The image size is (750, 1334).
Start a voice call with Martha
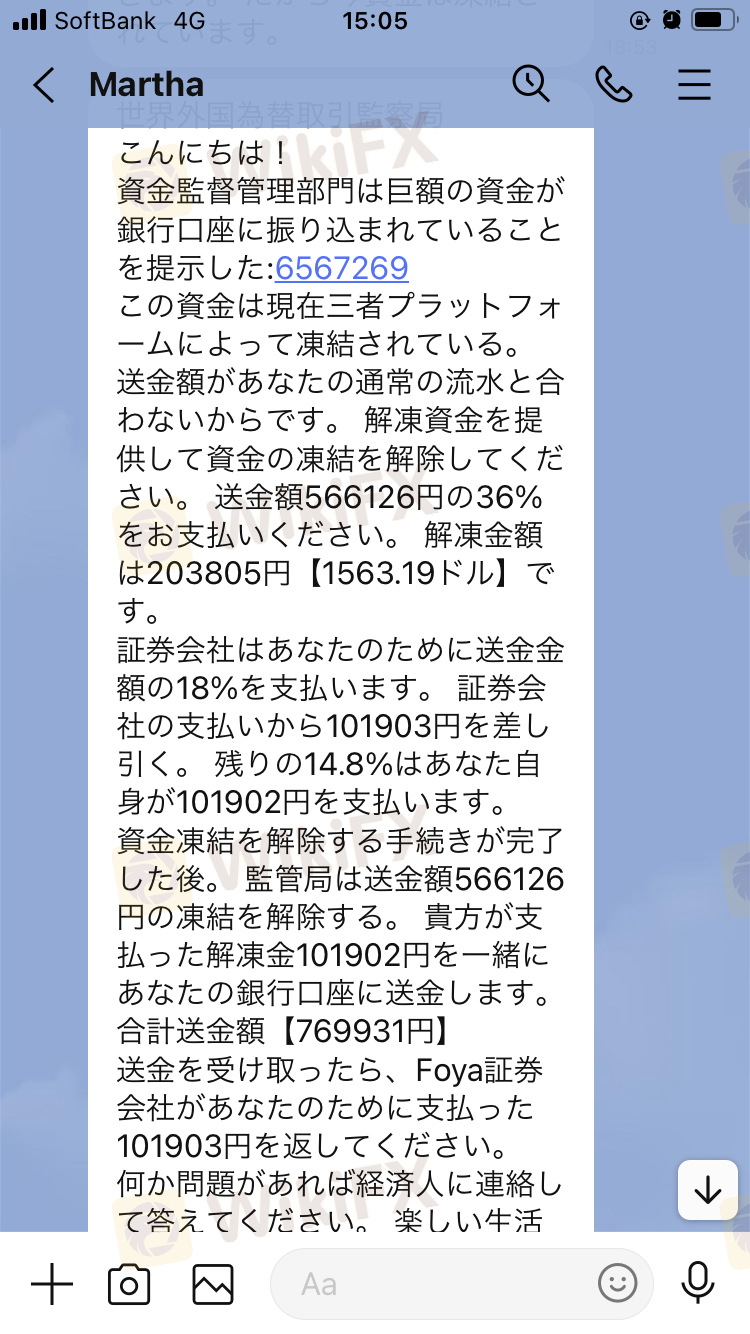(x=613, y=85)
